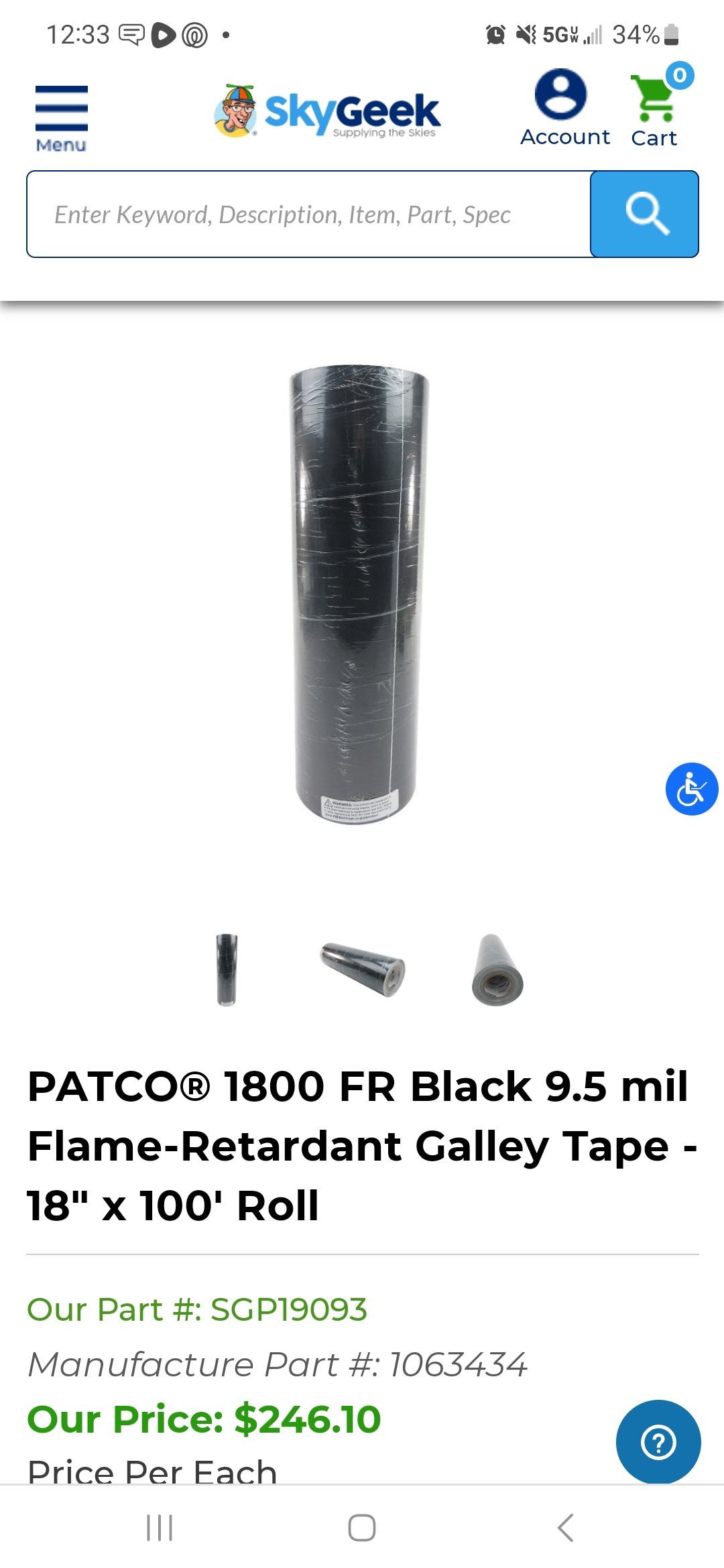The image size is (724, 1568).
Task: Select the upright roll thumbnail
Action: [227, 969]
